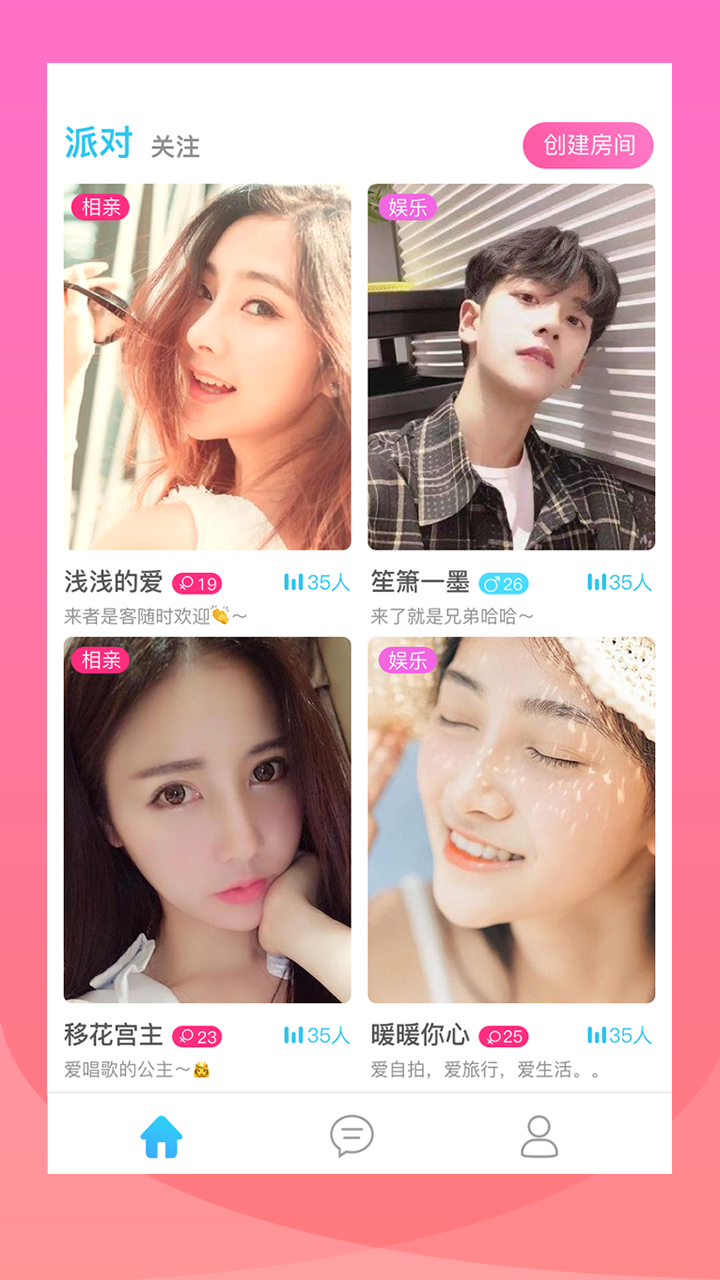
Task: Join 移花宫主's 相亲 room
Action: click(207, 820)
